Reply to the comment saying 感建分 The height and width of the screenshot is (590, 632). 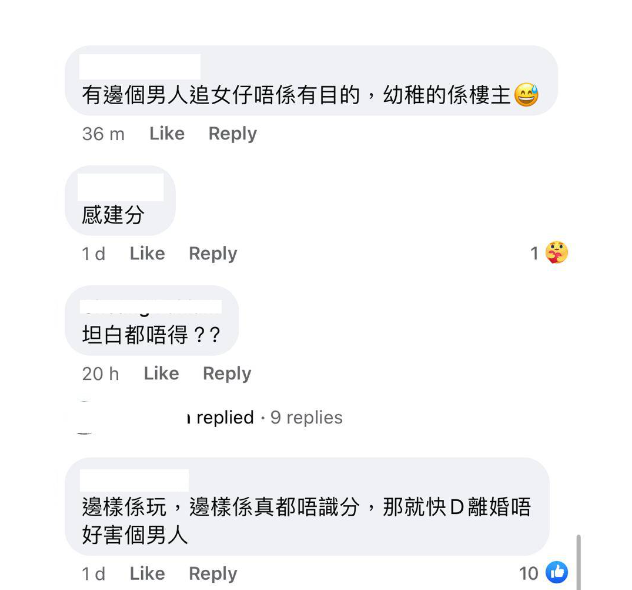[x=212, y=253]
